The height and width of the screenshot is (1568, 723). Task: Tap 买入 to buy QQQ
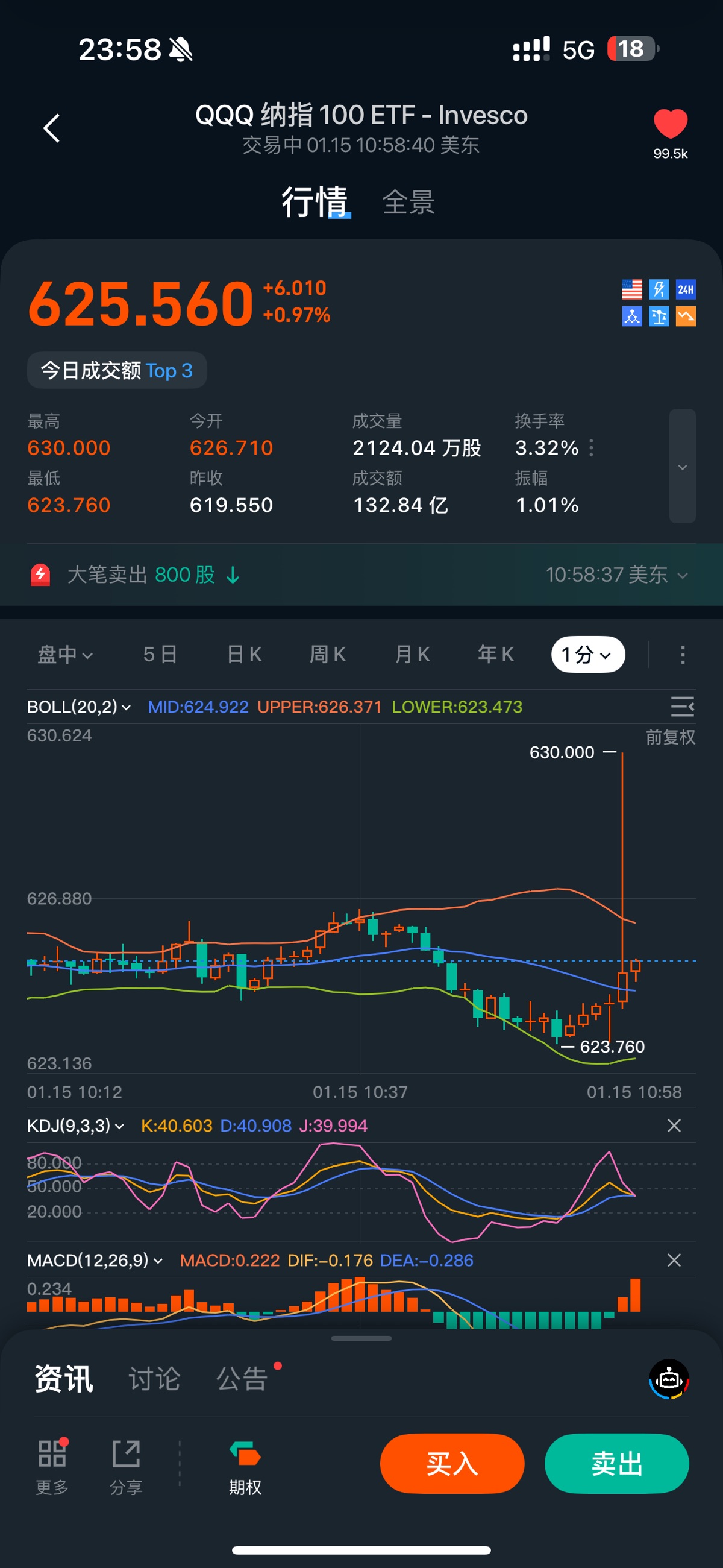pyautogui.click(x=451, y=1464)
